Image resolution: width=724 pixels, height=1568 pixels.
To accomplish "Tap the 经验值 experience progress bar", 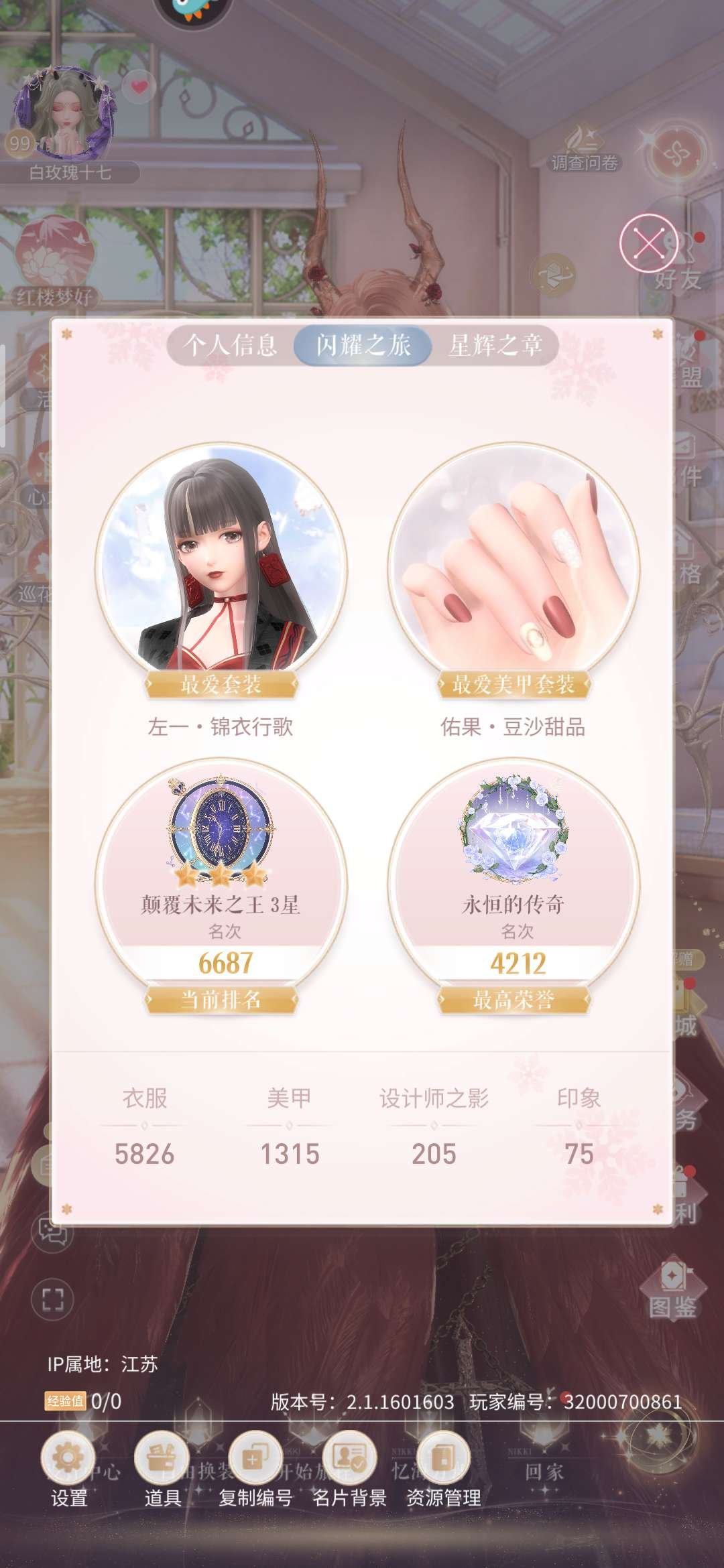I will click(80, 1401).
